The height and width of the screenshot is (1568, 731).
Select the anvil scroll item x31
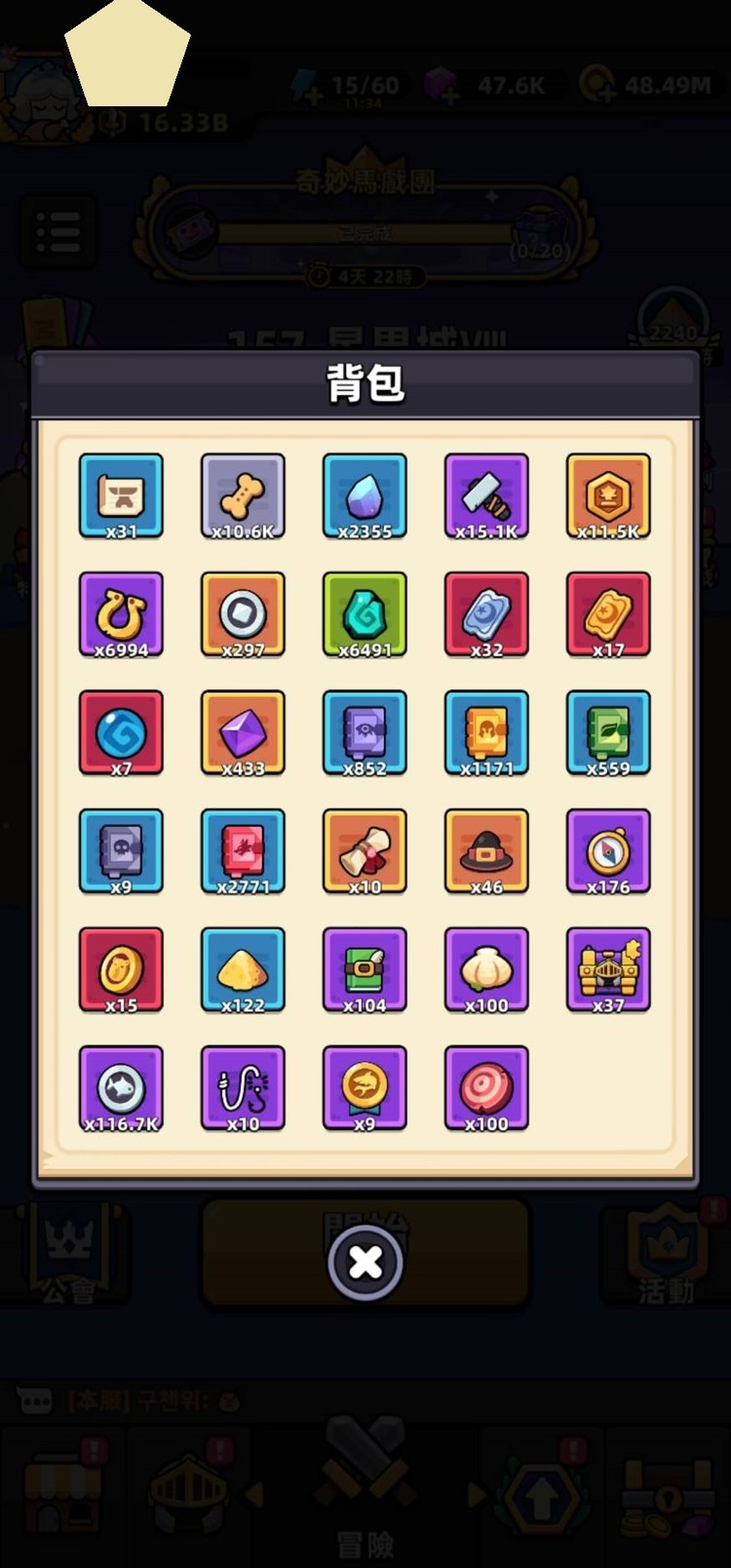[121, 496]
